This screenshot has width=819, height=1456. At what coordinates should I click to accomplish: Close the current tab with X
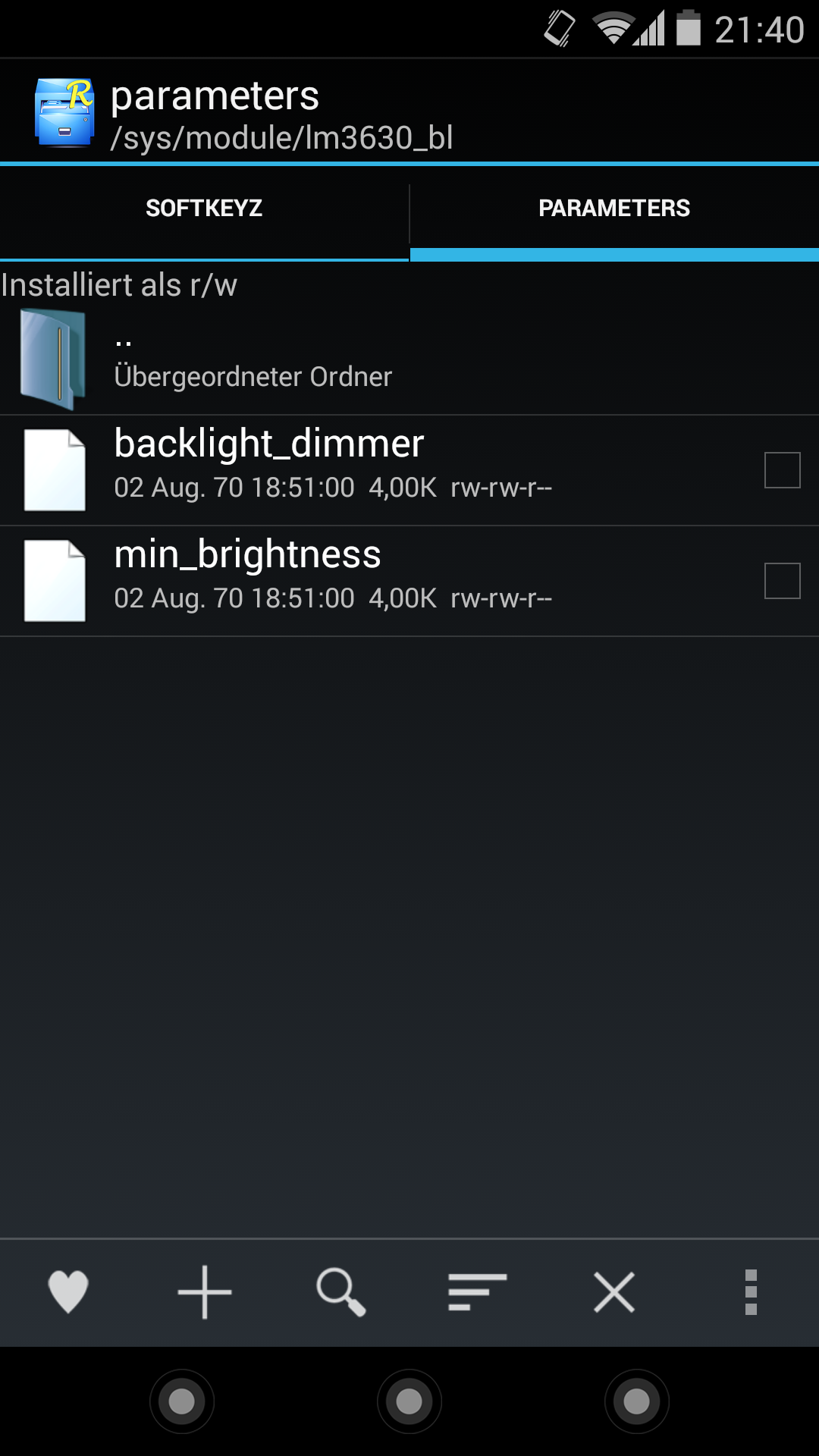coord(614,1291)
